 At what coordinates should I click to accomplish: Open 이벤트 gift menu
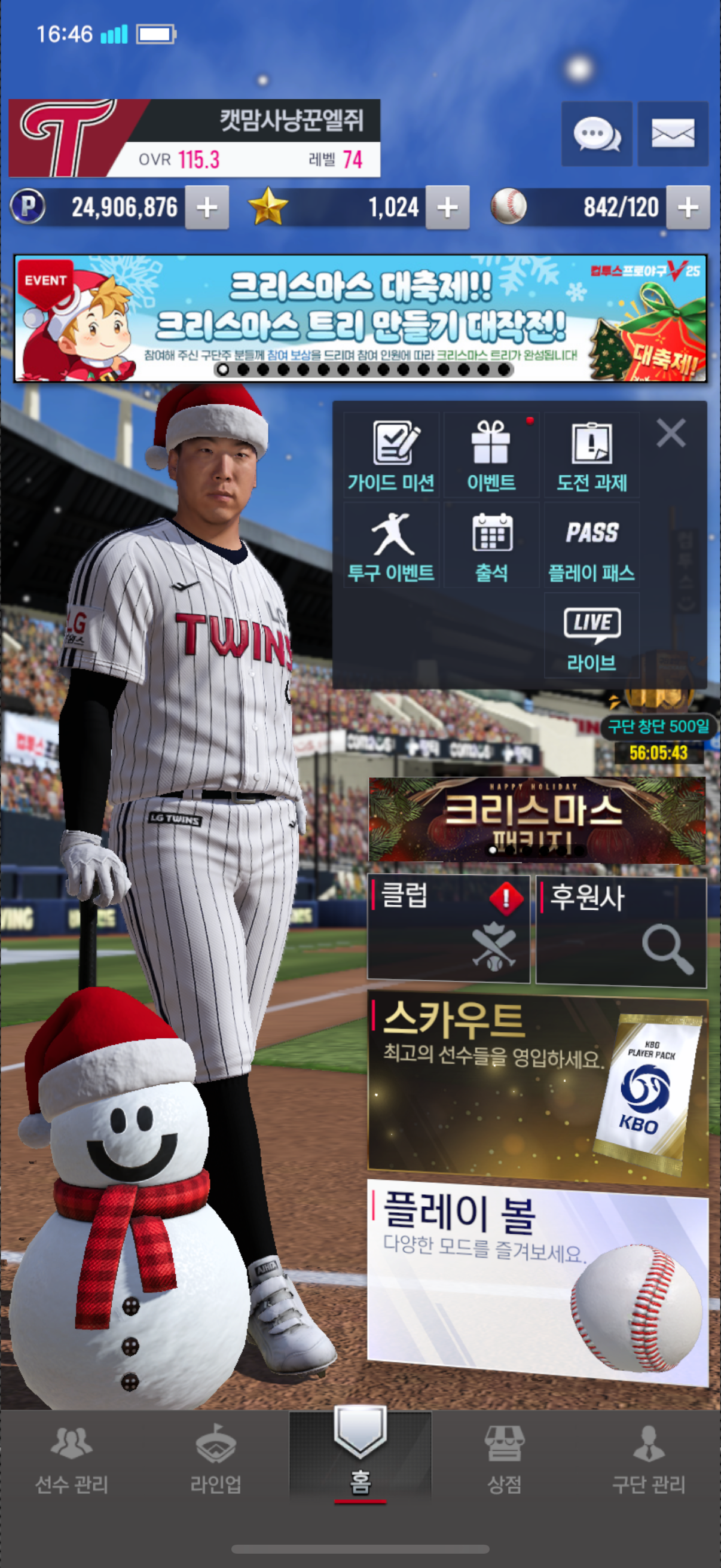[x=491, y=455]
